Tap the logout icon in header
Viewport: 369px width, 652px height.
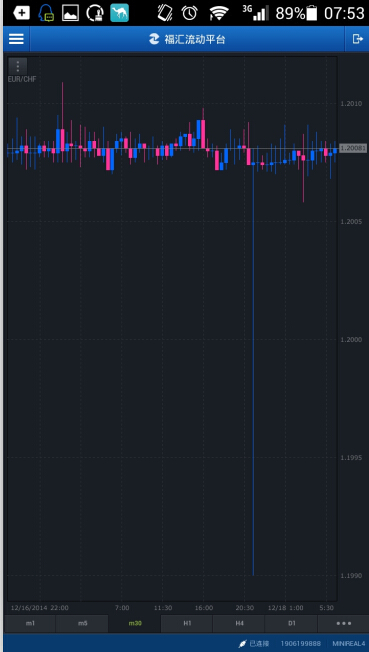tap(357, 39)
